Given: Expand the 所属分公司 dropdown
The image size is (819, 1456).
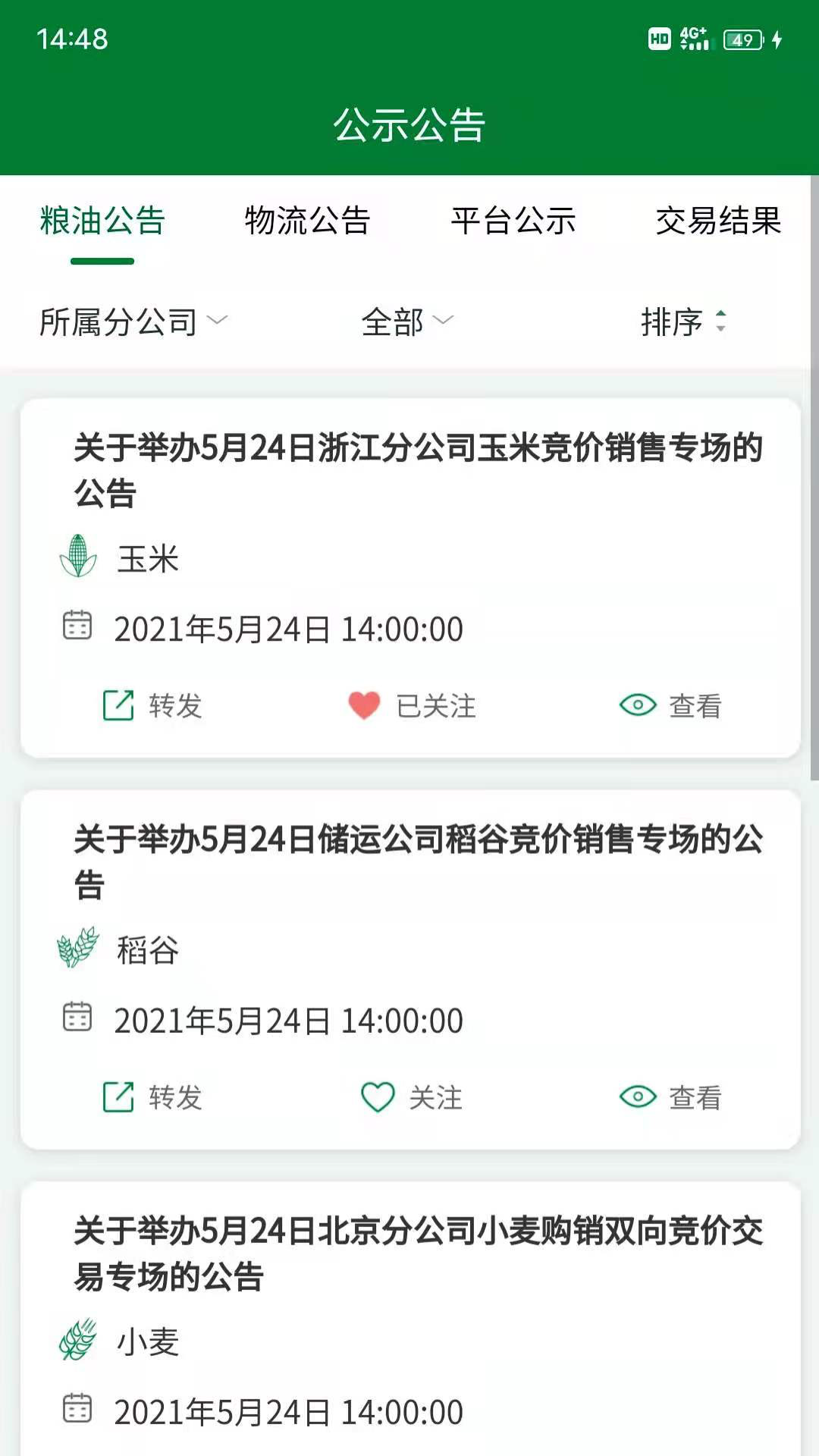Looking at the screenshot, I should click(133, 322).
